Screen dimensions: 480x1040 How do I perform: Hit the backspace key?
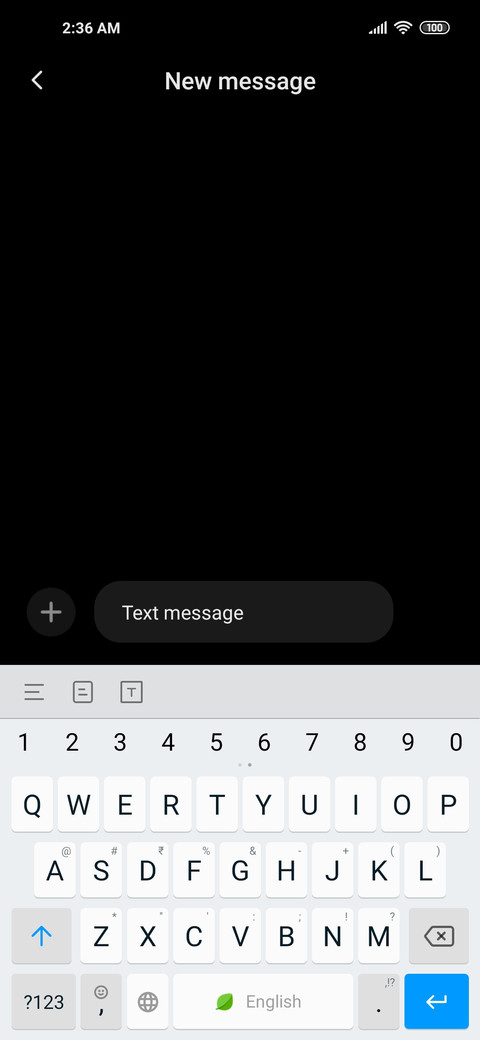point(438,936)
